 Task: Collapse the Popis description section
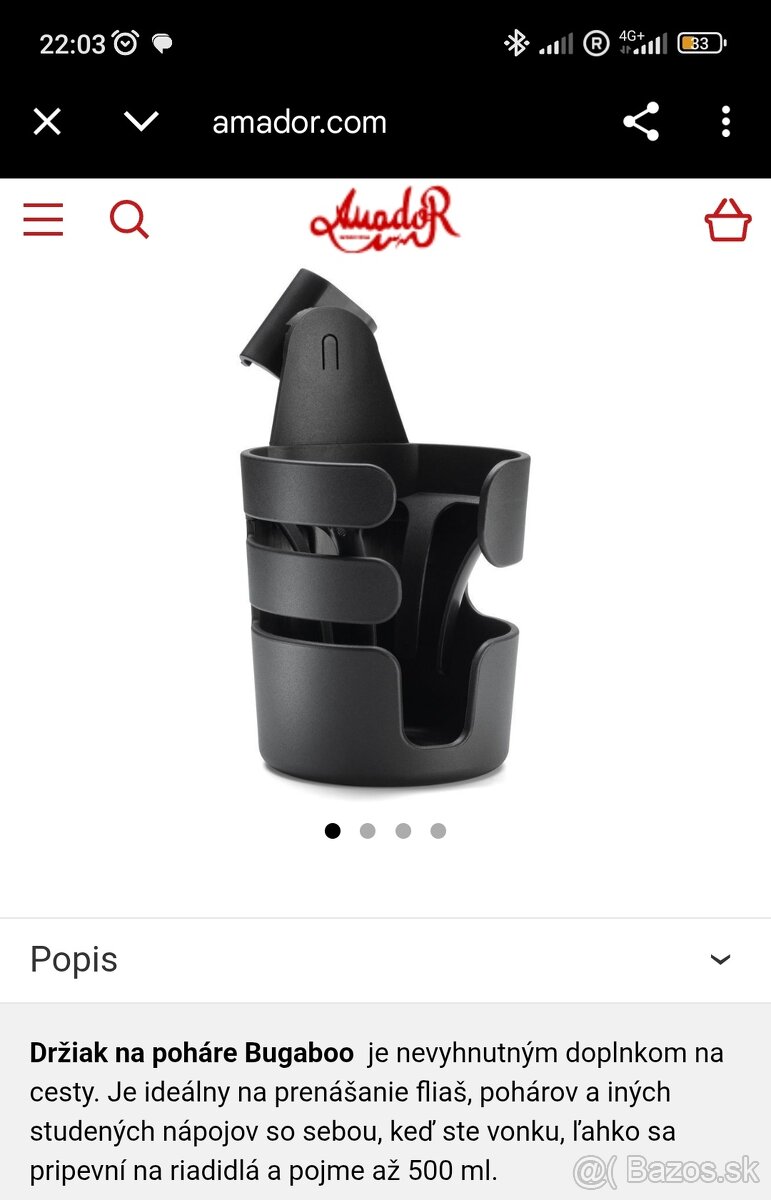pos(721,960)
